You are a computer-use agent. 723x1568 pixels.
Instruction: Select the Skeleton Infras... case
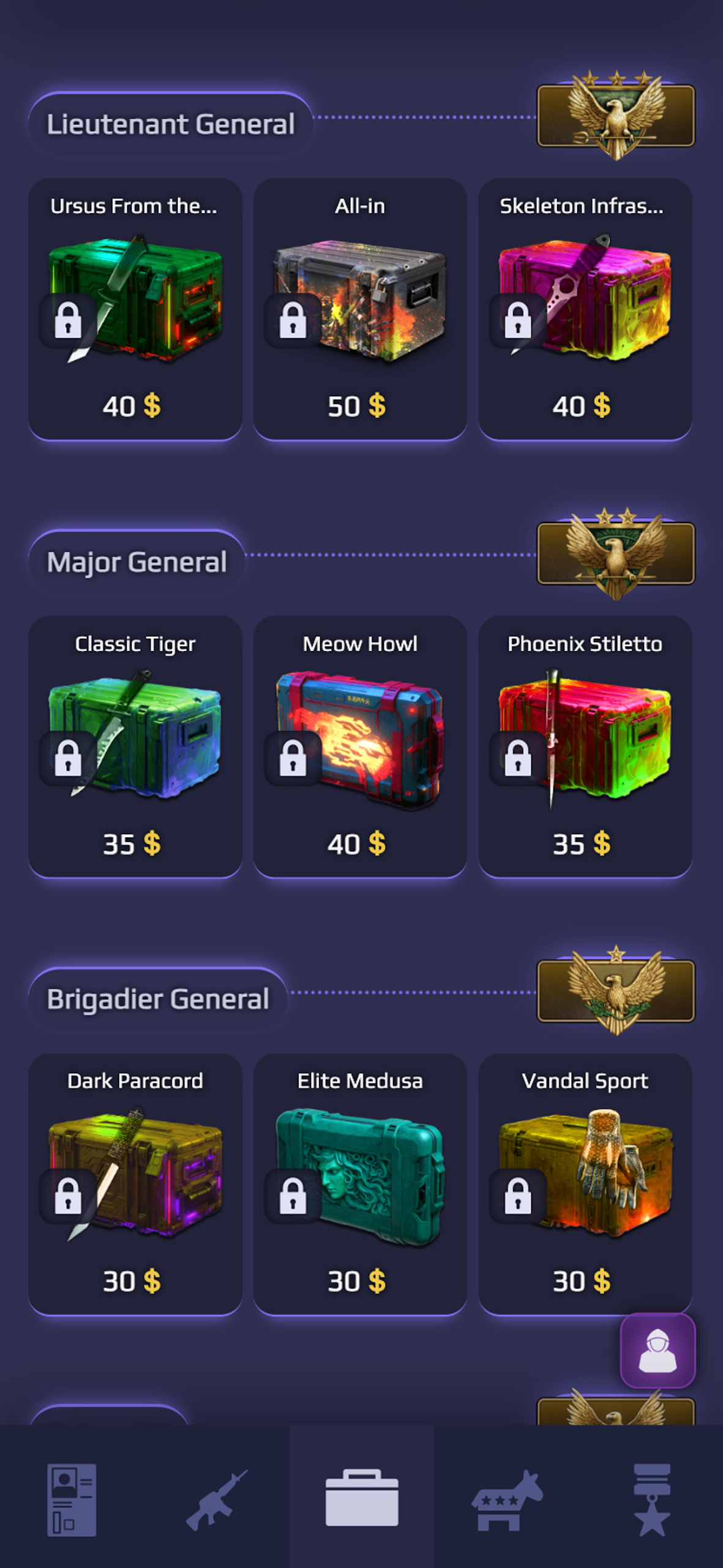click(x=585, y=309)
